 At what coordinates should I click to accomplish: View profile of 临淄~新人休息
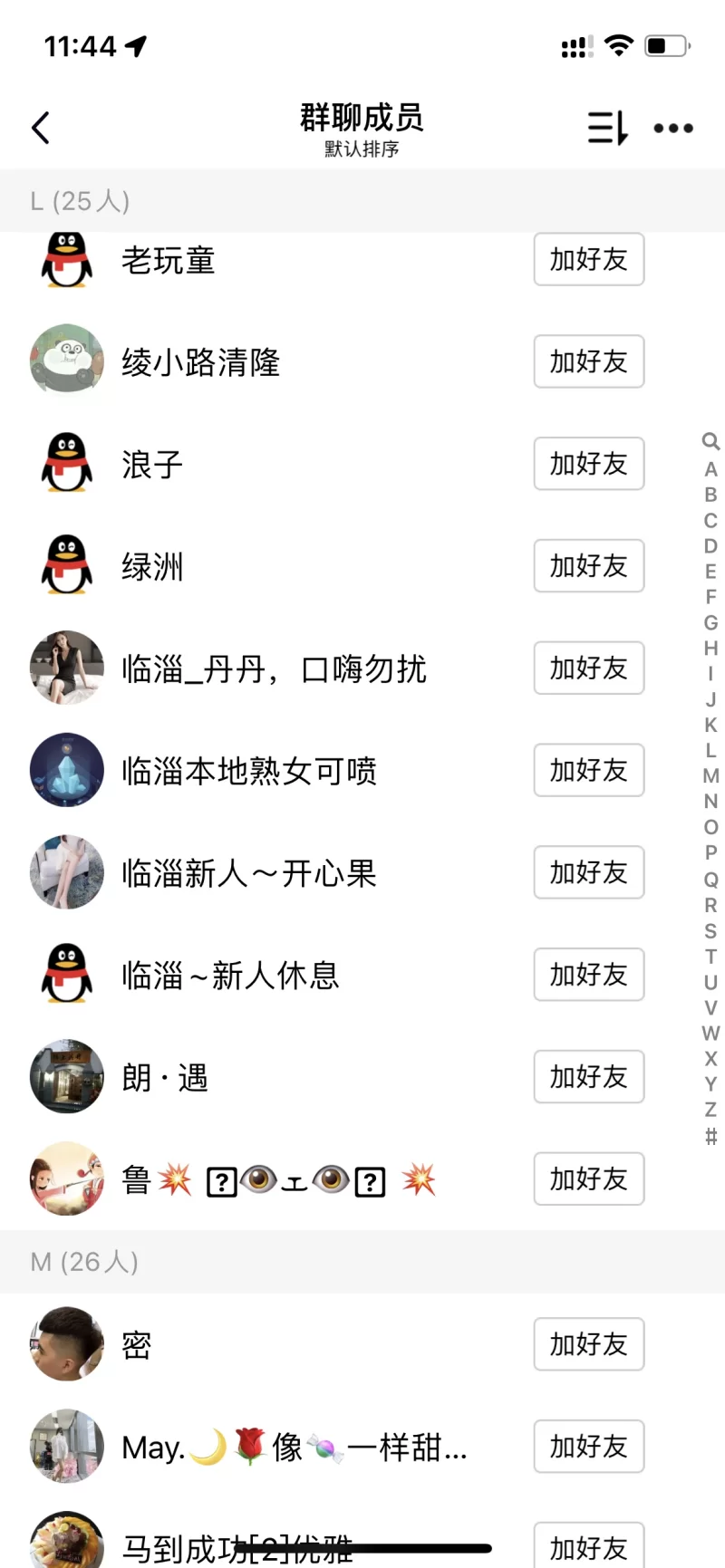(230, 976)
